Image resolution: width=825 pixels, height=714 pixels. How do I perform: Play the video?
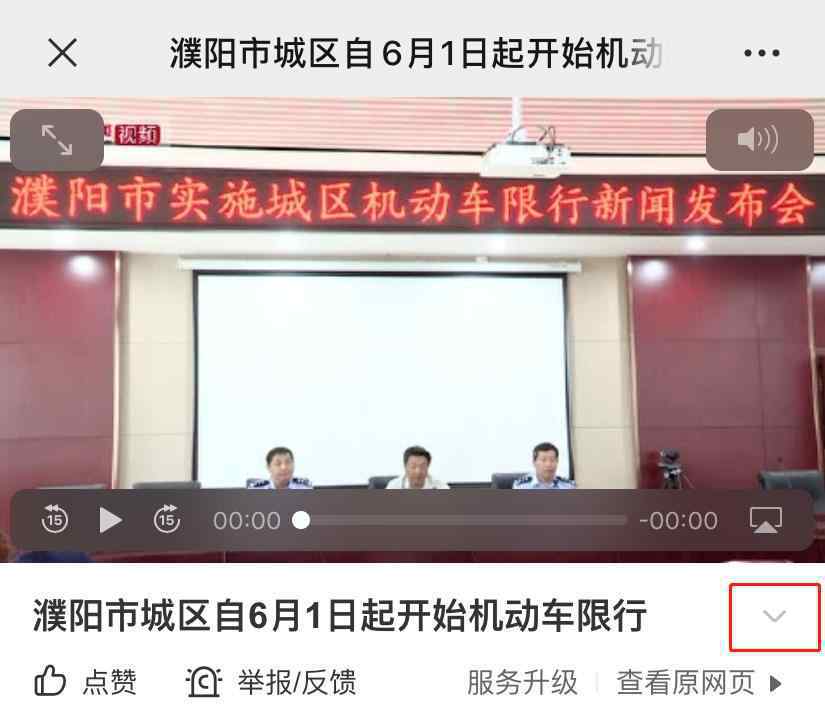tap(110, 520)
